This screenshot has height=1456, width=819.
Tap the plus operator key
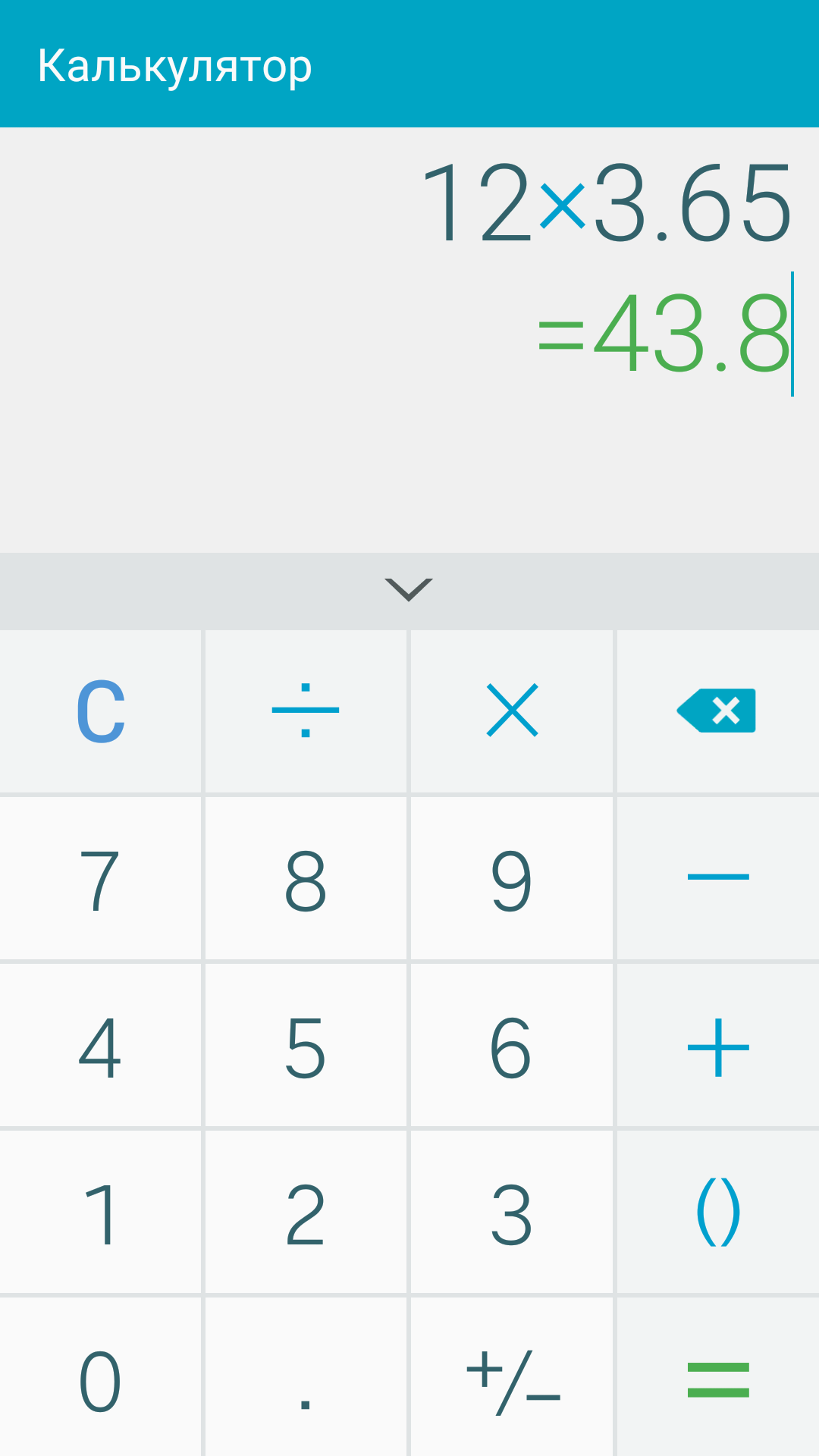[x=717, y=1046]
